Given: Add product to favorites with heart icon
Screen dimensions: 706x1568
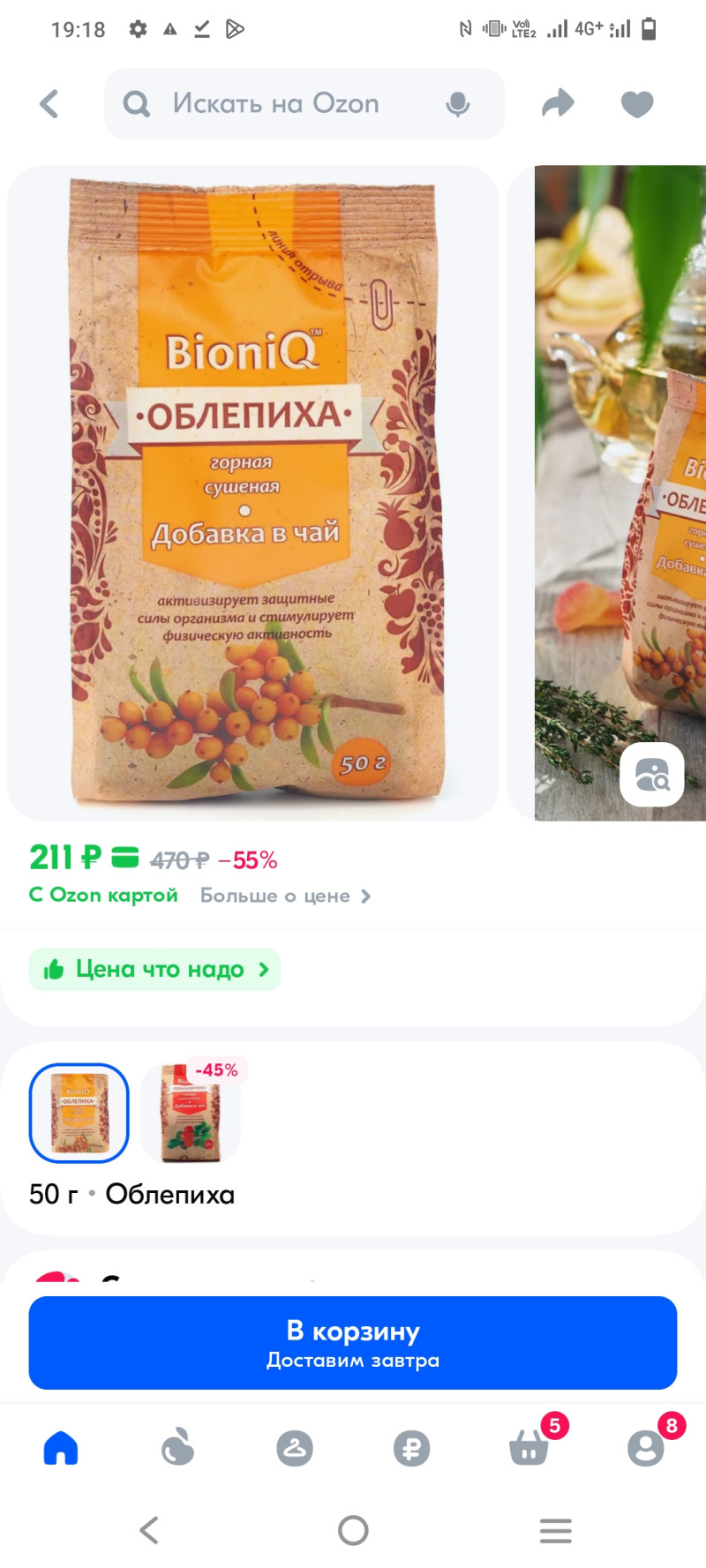Looking at the screenshot, I should coord(636,104).
